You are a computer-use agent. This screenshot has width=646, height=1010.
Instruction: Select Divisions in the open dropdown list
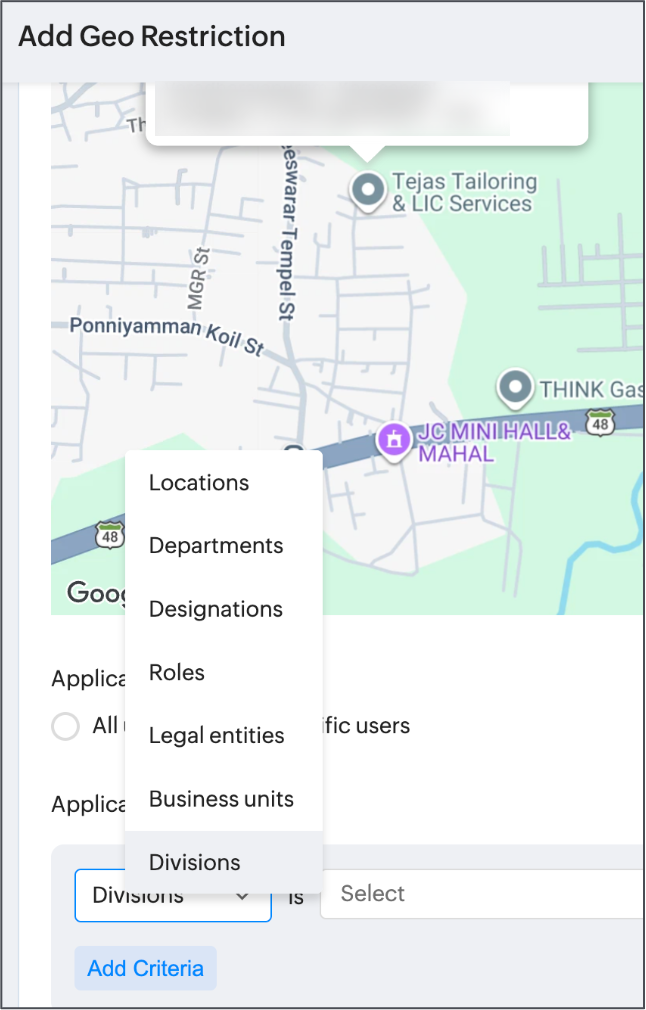(223, 862)
